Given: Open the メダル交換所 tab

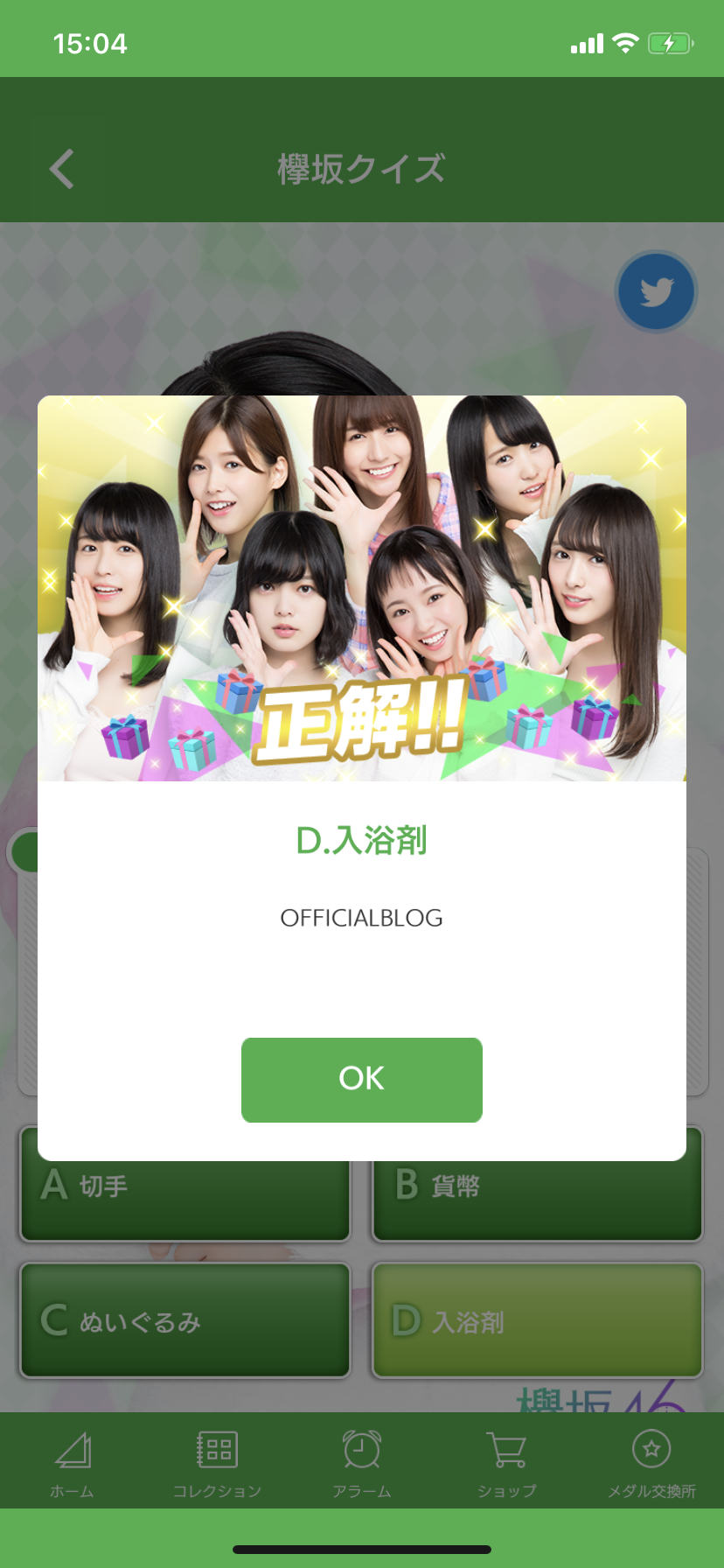Looking at the screenshot, I should point(651,1463).
